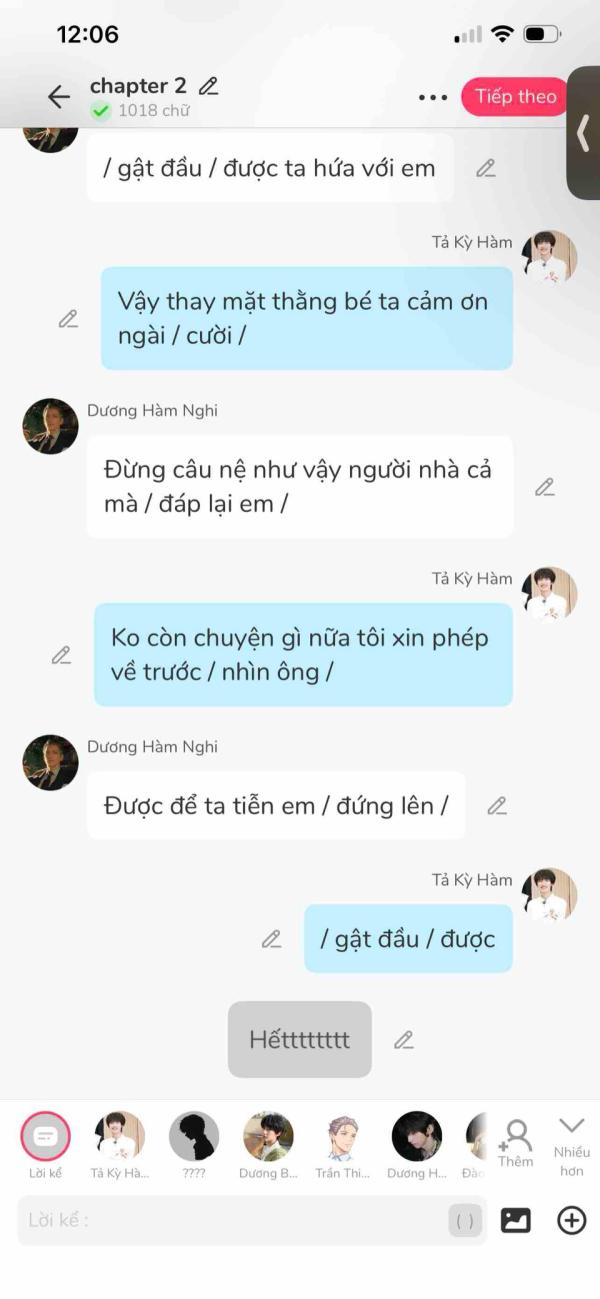Select character Trần Thi in bottom row
Image resolution: width=600 pixels, height=1299 pixels.
click(342, 1145)
